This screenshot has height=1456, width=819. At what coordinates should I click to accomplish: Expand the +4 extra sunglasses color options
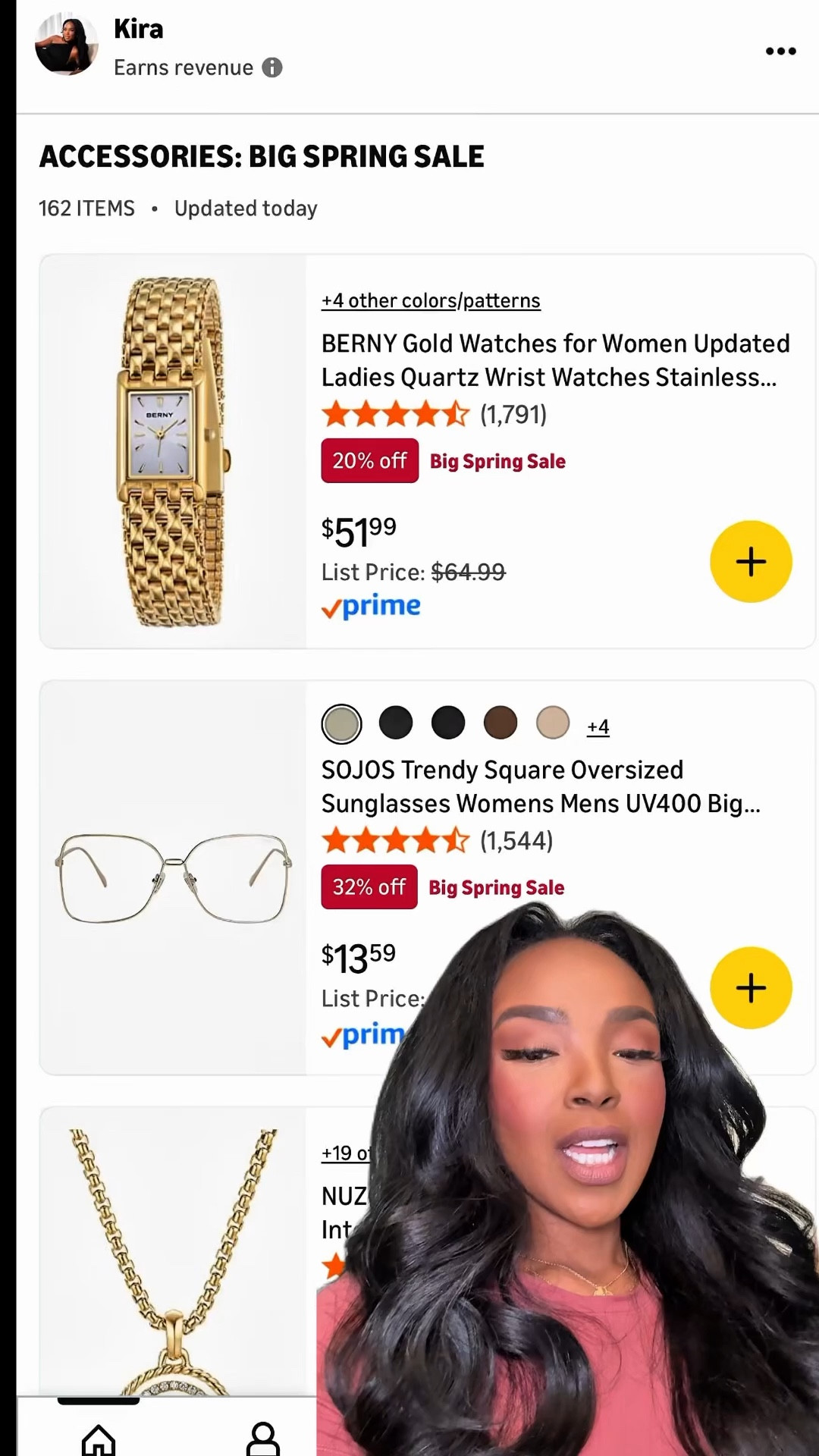pos(598,725)
